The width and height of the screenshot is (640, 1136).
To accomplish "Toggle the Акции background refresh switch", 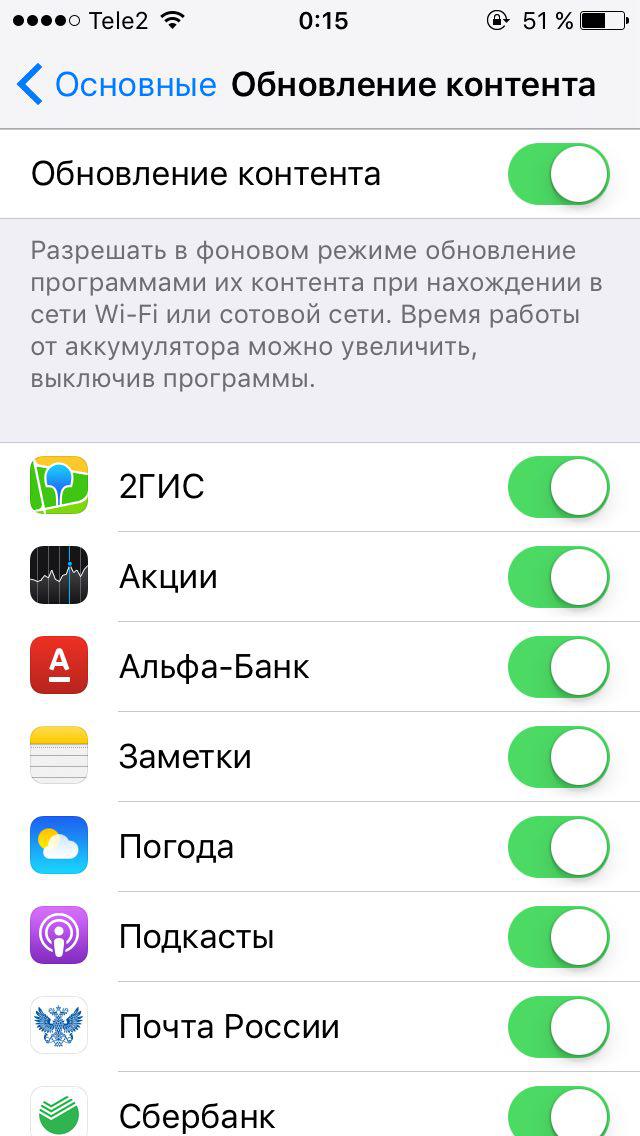I will click(558, 577).
